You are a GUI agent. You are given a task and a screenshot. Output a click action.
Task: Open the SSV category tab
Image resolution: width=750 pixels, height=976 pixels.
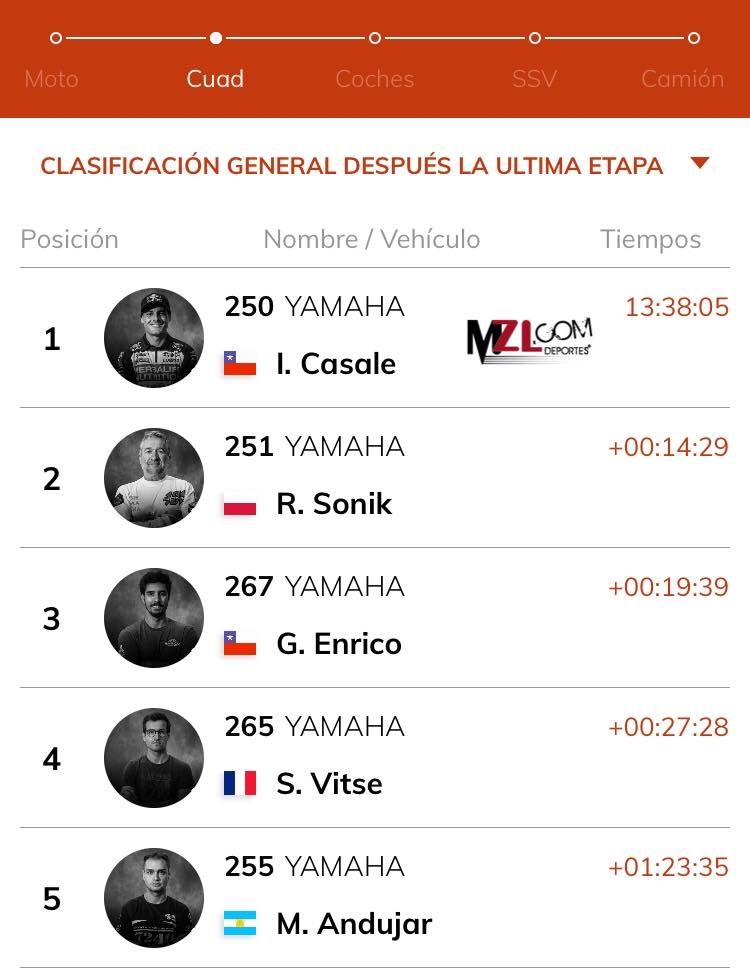(x=534, y=78)
